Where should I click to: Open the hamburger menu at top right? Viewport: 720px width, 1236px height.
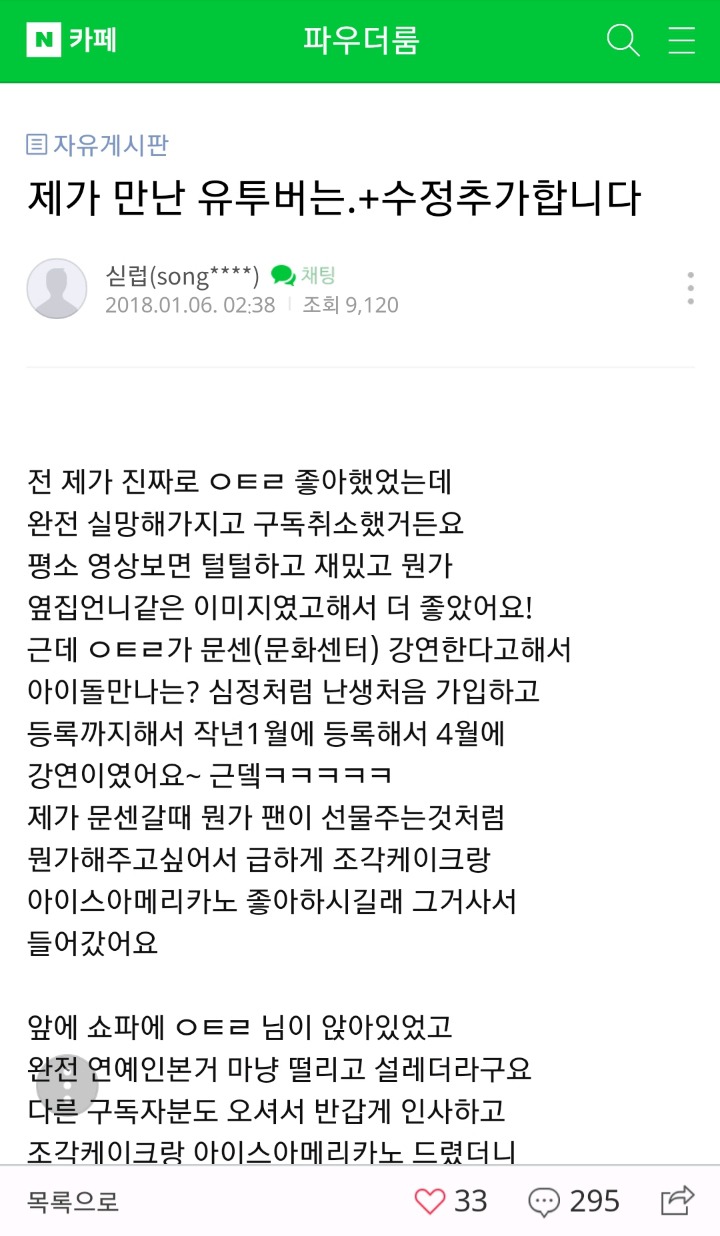click(681, 41)
